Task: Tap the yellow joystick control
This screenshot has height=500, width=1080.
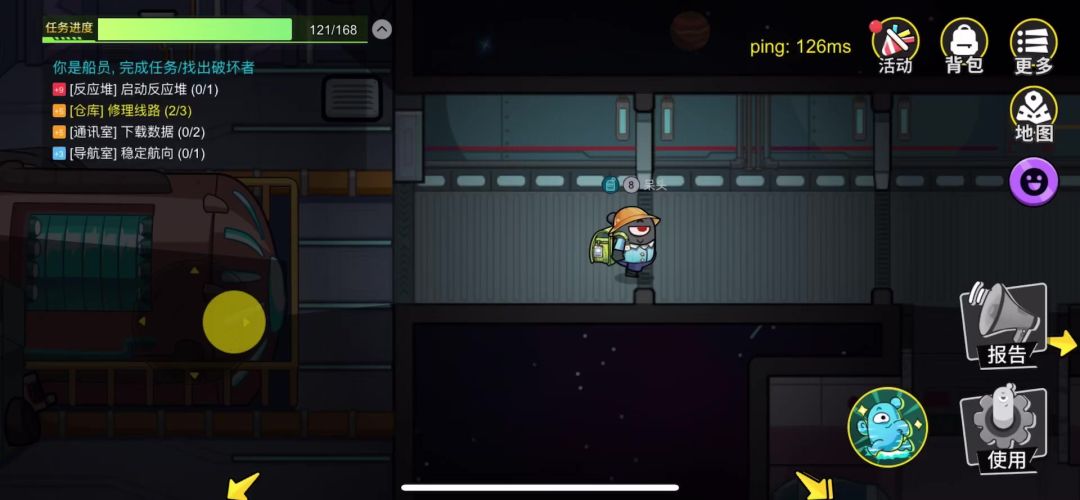Action: pyautogui.click(x=234, y=322)
